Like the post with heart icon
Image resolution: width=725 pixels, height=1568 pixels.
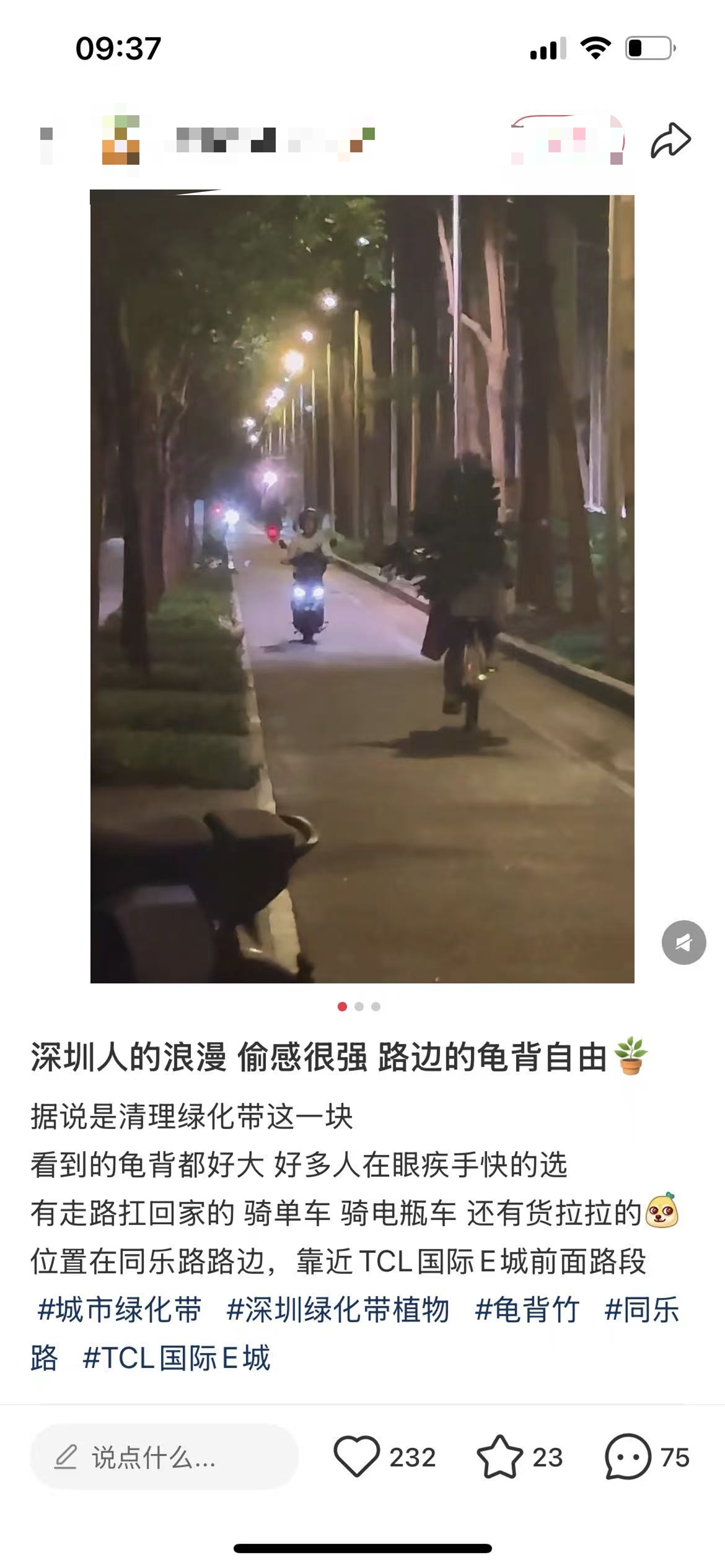[x=357, y=1457]
